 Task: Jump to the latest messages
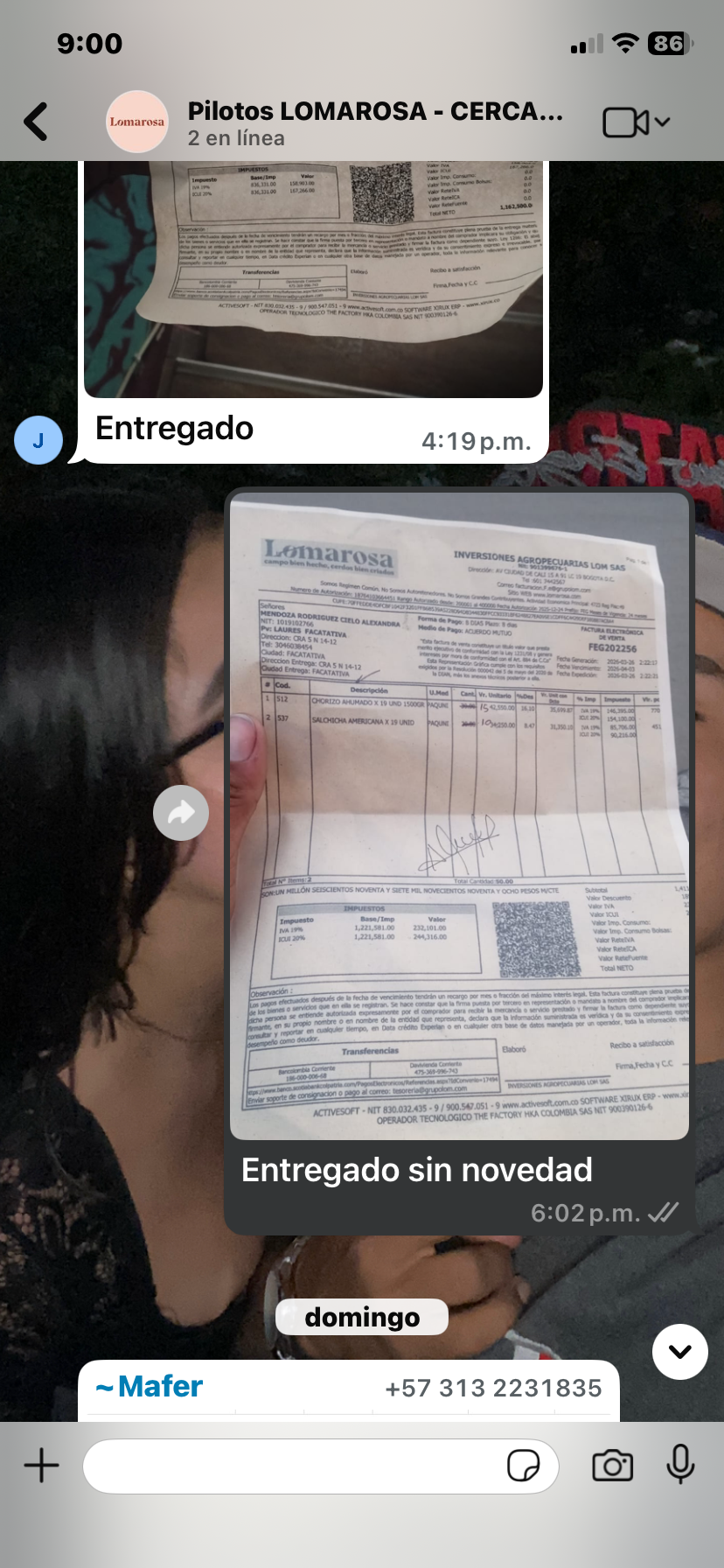coord(679,1351)
